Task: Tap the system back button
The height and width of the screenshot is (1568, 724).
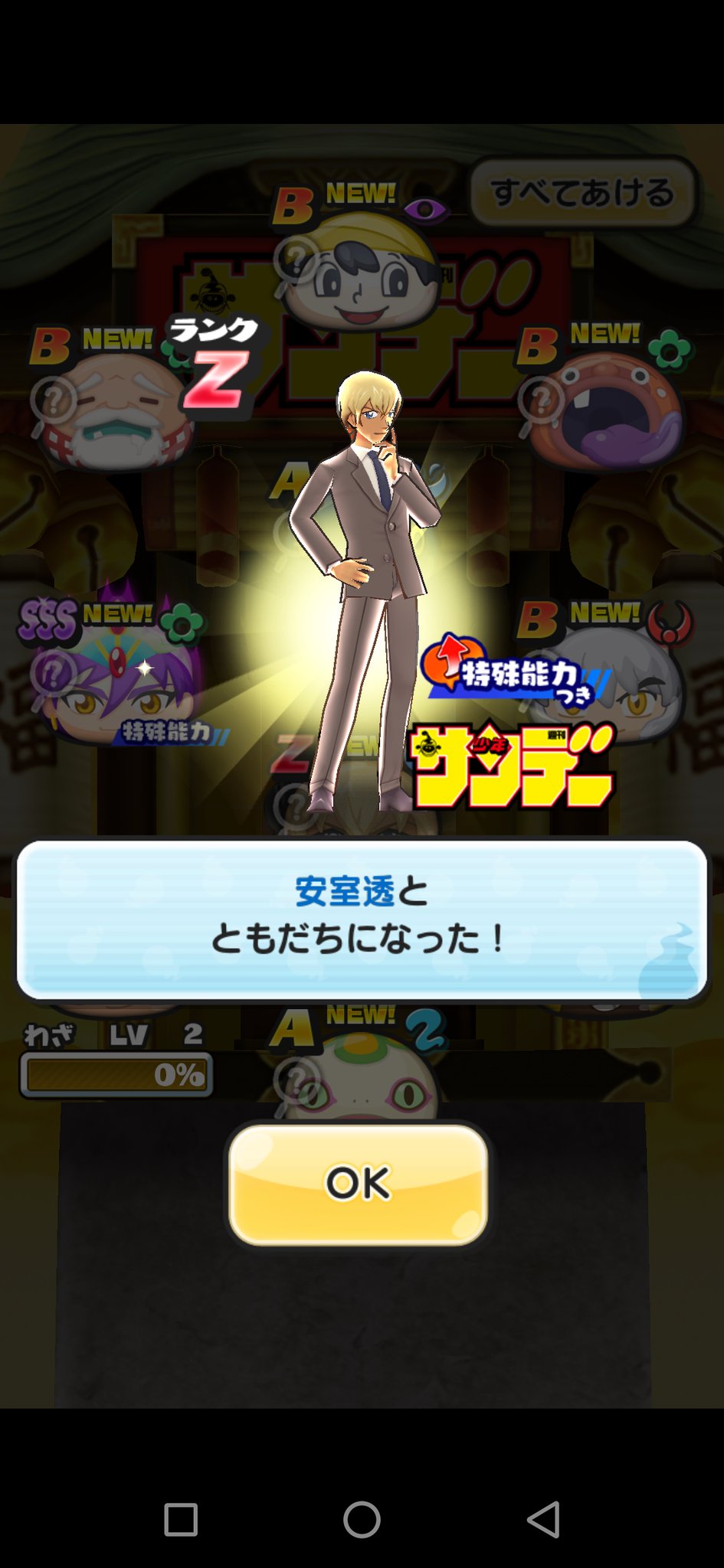Action: tap(543, 1519)
